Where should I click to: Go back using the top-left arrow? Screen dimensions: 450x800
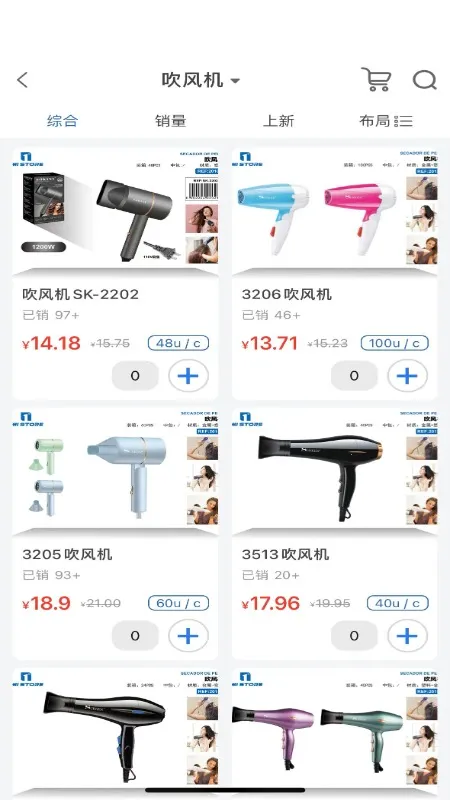22,80
